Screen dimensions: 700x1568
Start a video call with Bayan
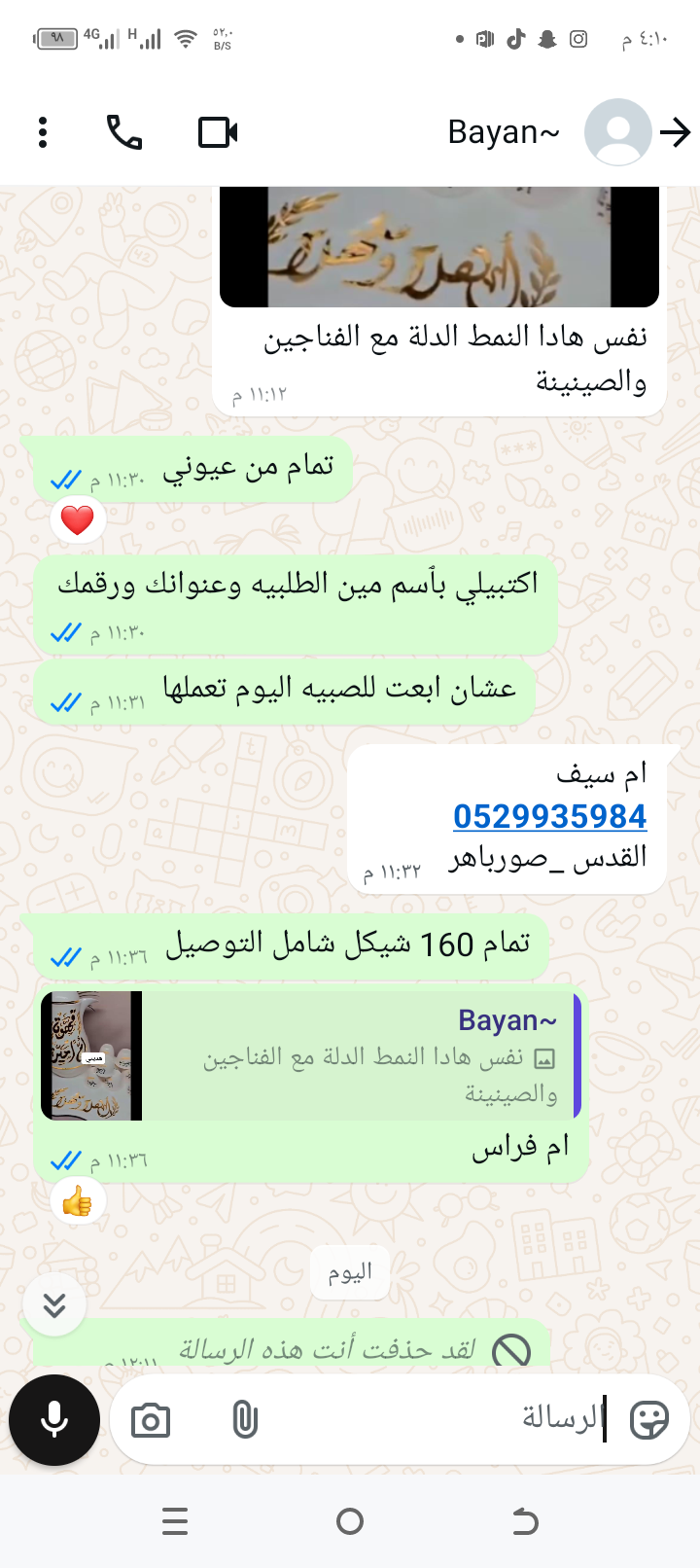218,132
